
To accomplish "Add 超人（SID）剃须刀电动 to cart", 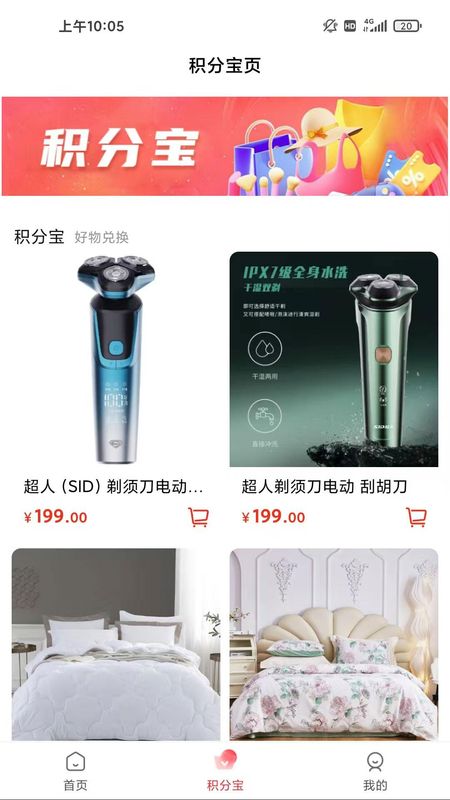I will coord(198,517).
